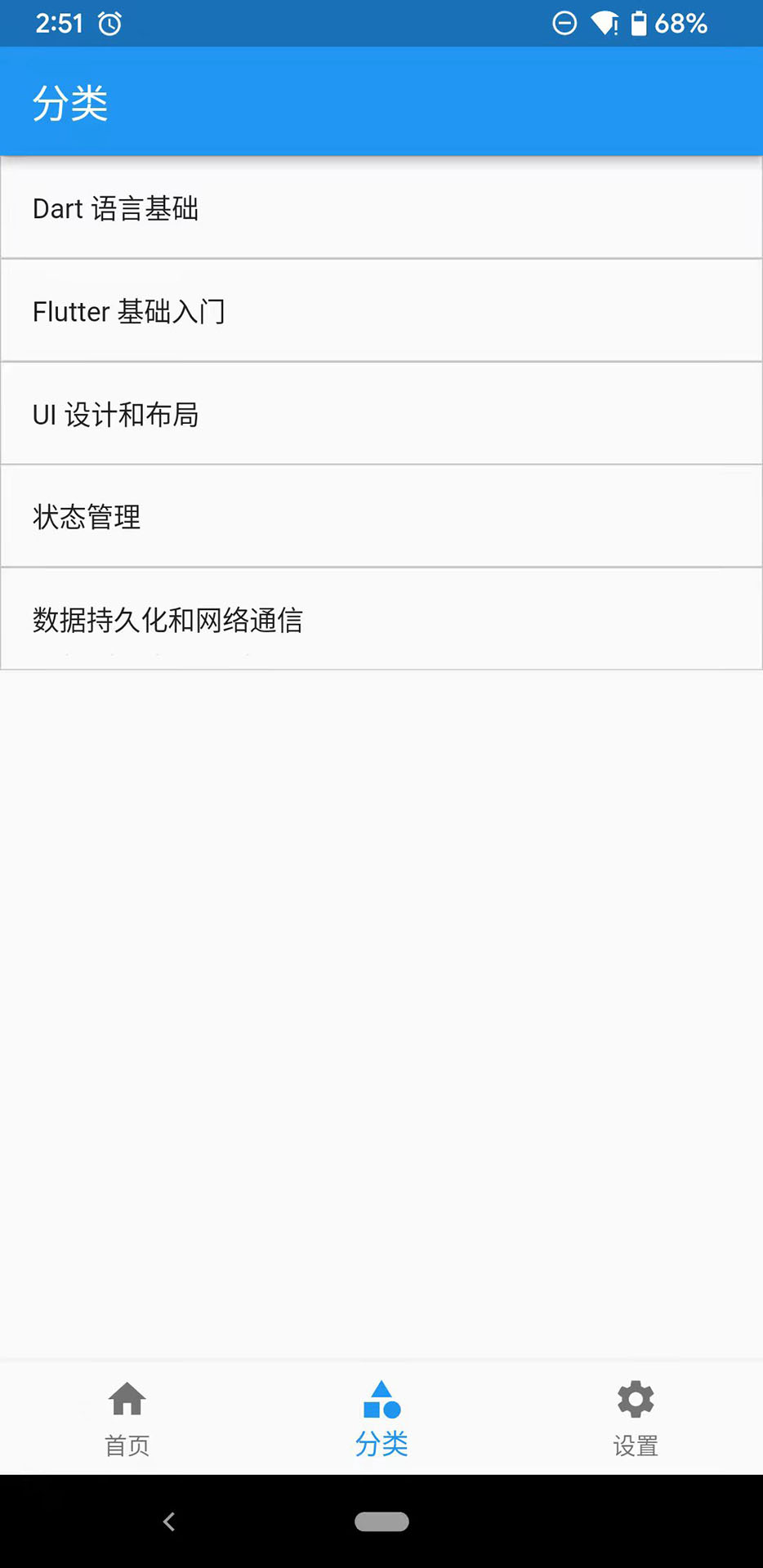
Task: Switch to the 首页 tab
Action: click(x=127, y=1418)
